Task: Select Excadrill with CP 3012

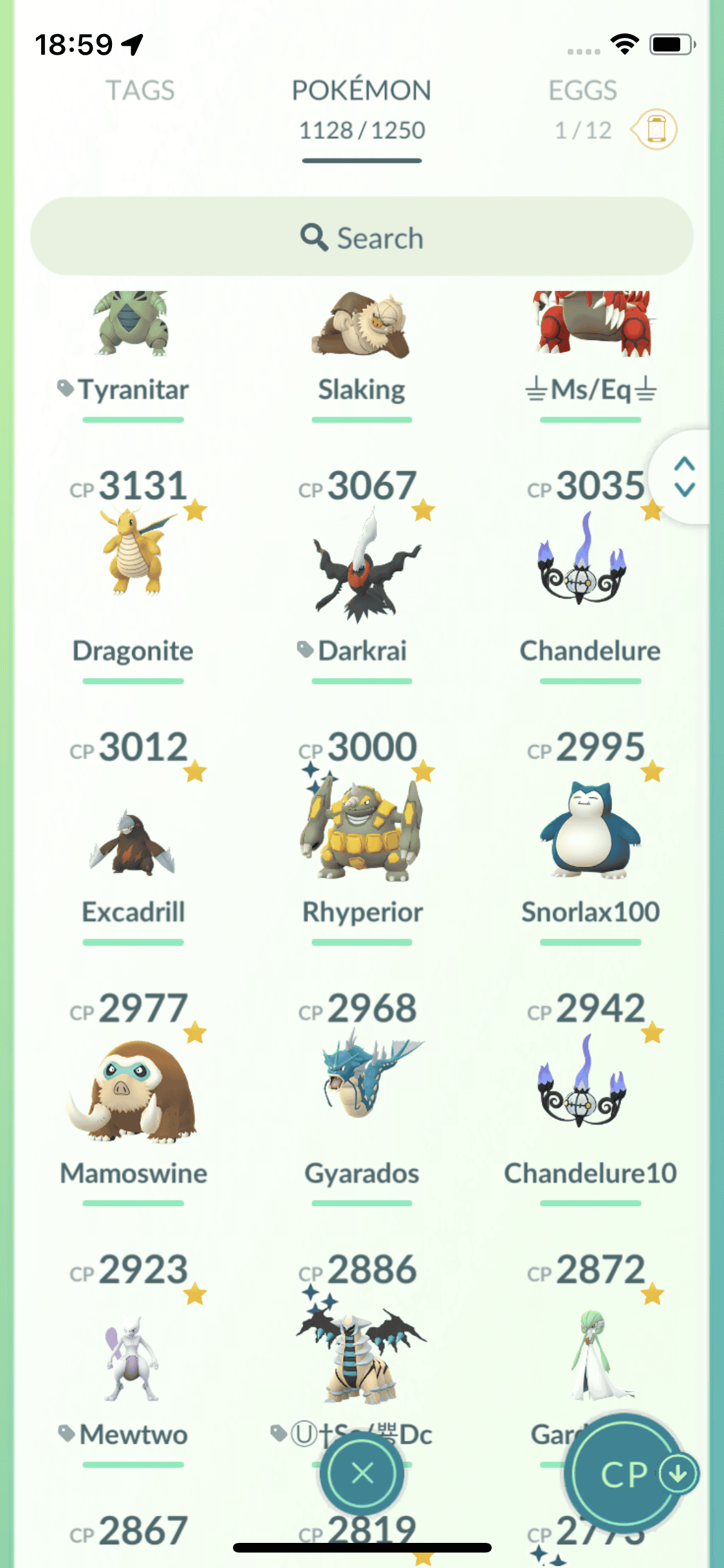Action: (133, 837)
